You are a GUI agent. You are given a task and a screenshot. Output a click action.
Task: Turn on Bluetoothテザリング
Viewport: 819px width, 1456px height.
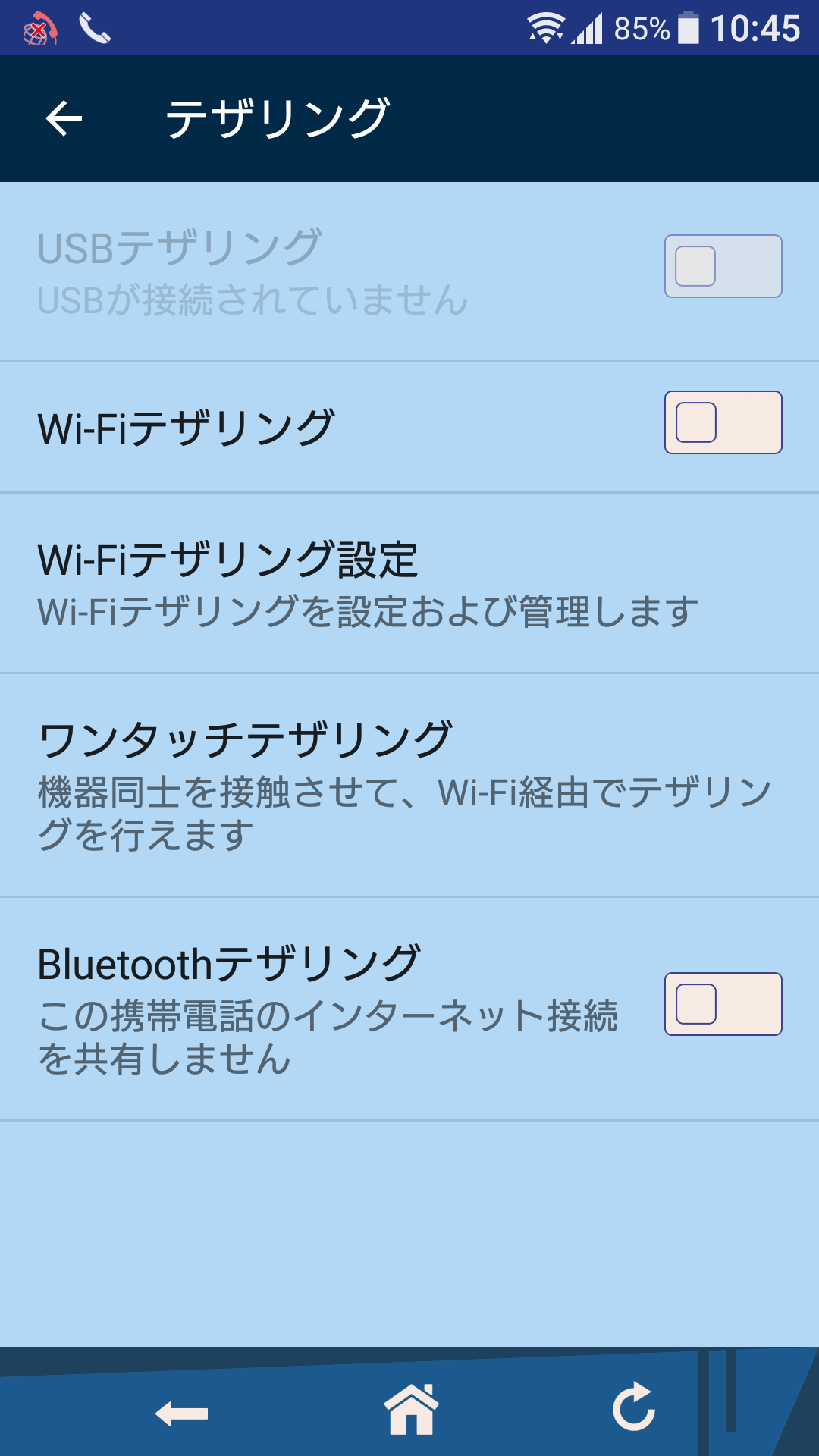click(x=723, y=1004)
